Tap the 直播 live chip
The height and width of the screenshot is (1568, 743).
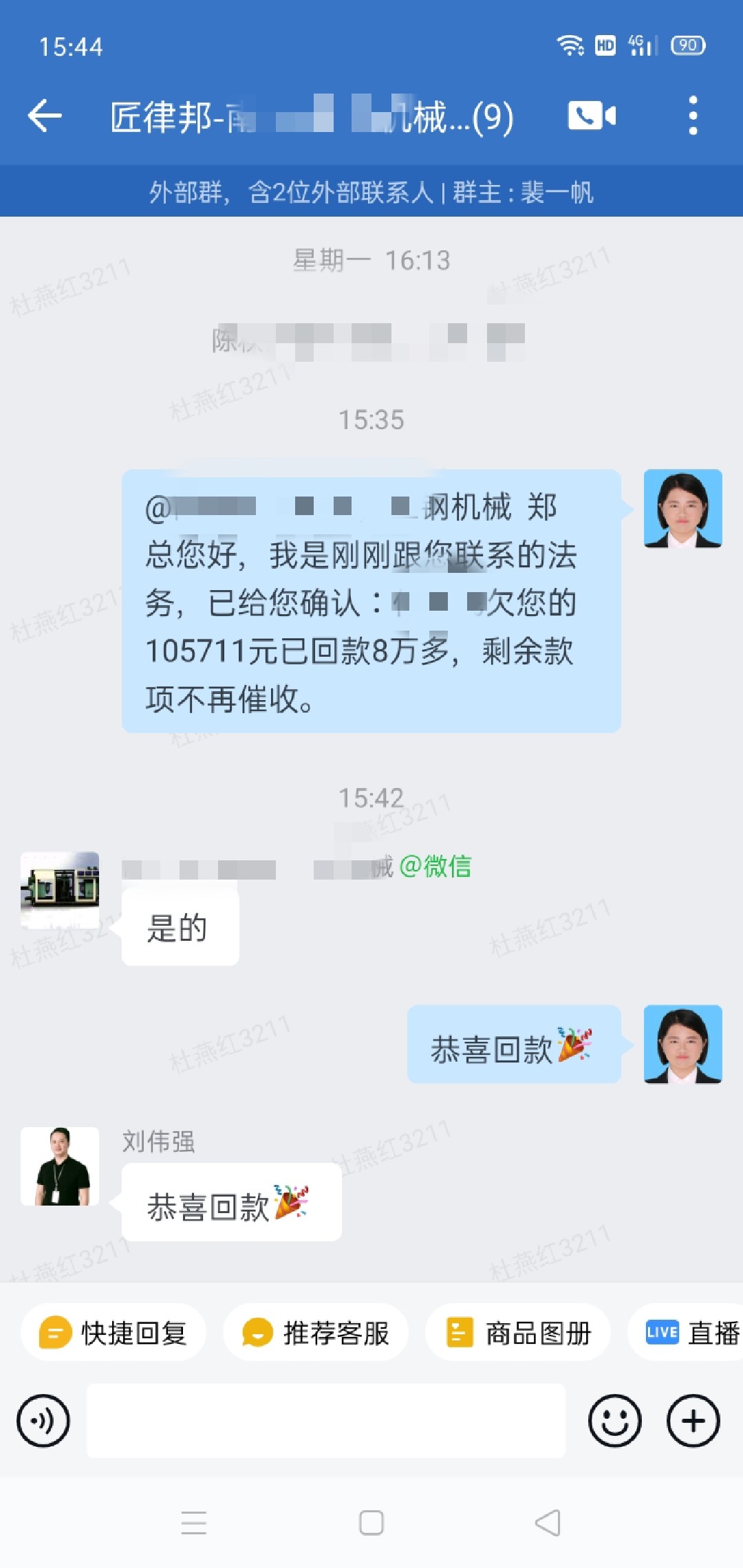click(x=691, y=1333)
